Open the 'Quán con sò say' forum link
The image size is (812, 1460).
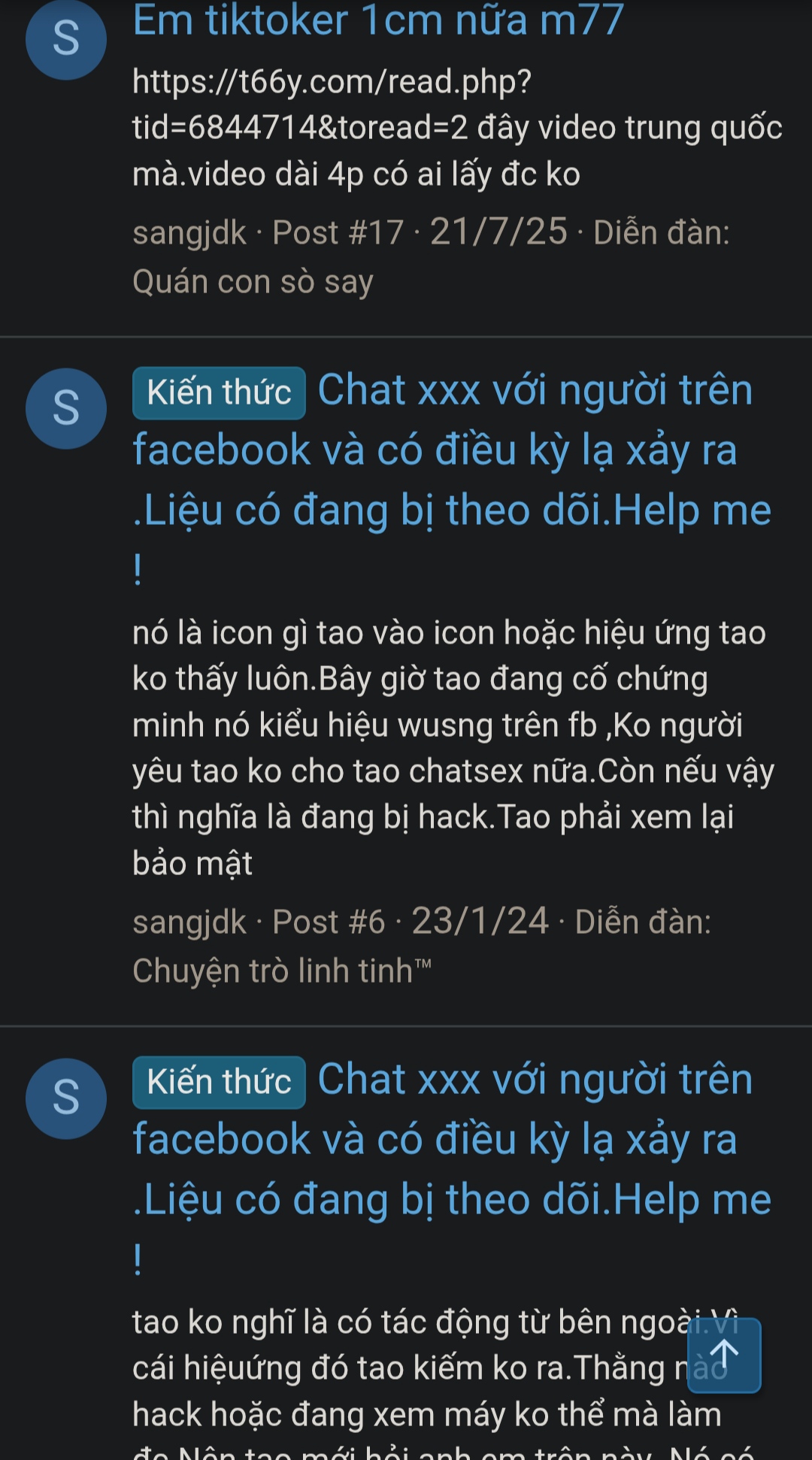tap(253, 282)
